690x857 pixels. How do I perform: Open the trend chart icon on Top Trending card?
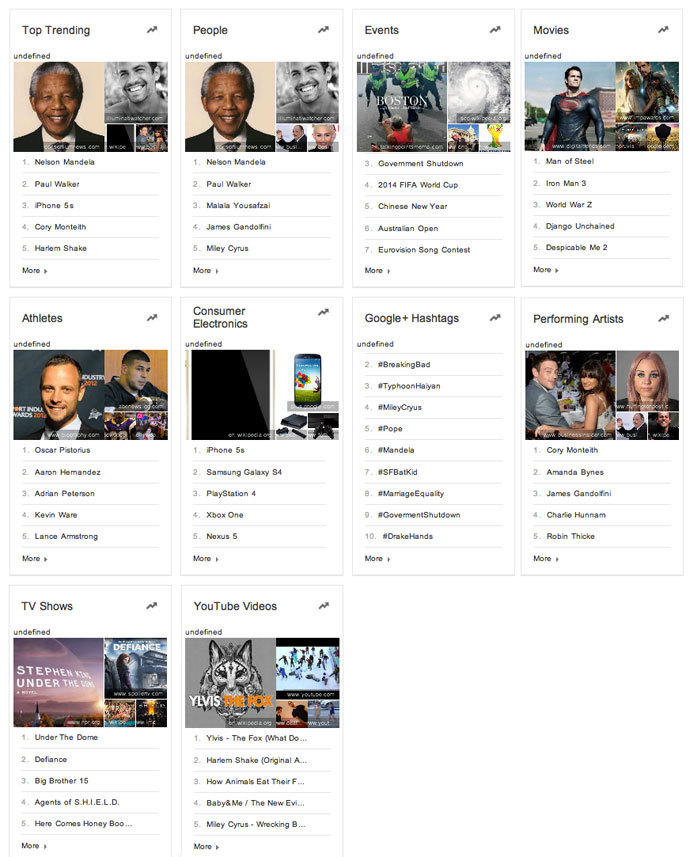pos(152,30)
